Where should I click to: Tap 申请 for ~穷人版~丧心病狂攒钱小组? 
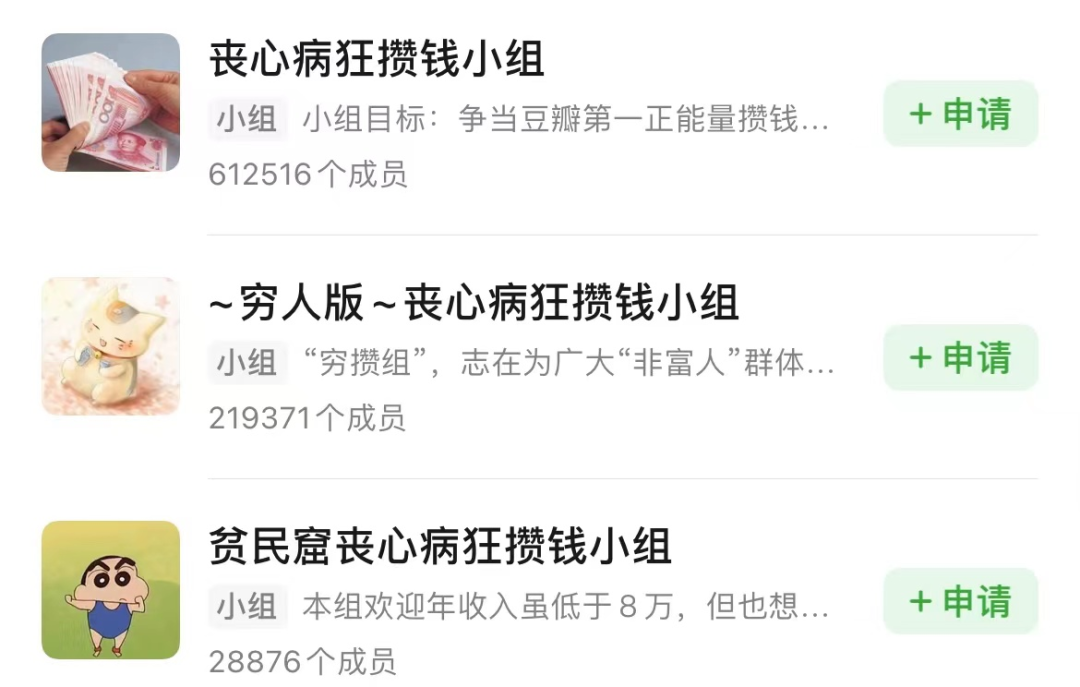pyautogui.click(x=960, y=358)
